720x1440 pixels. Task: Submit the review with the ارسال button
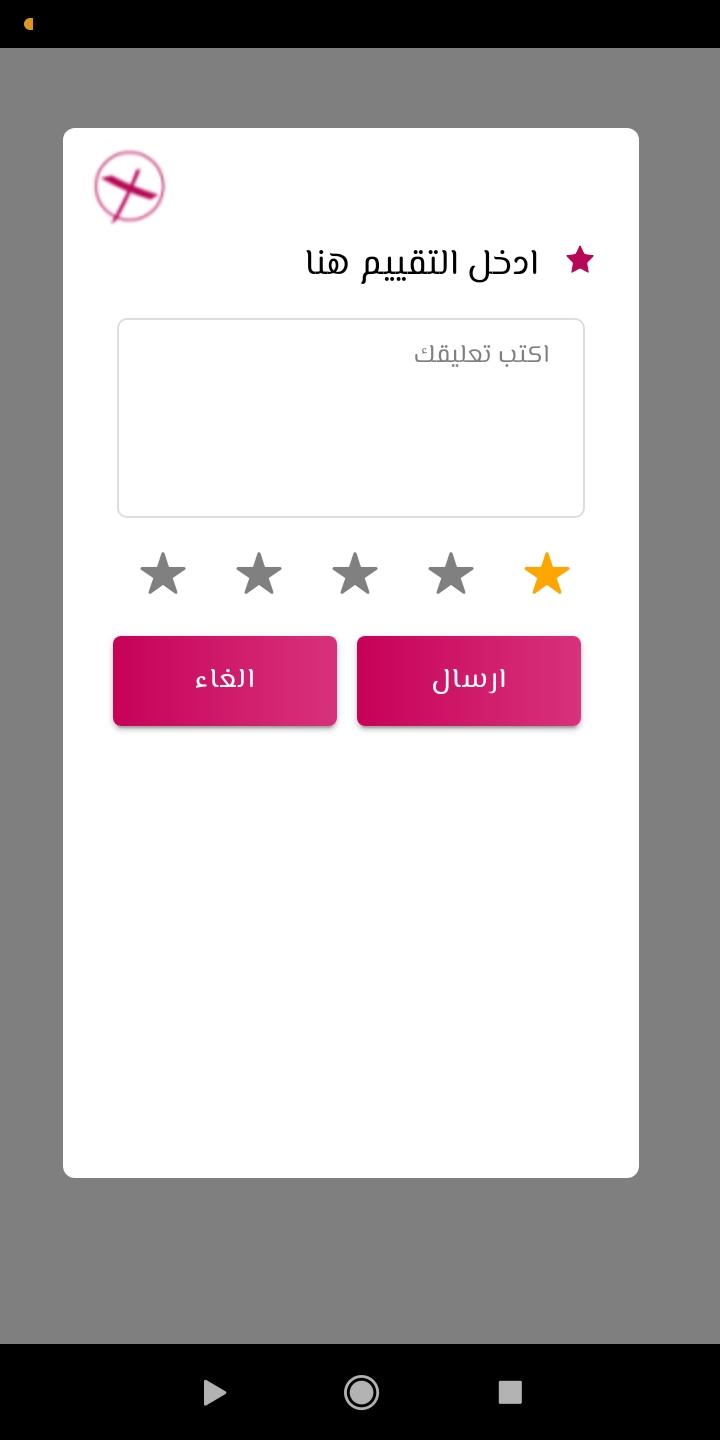tap(469, 681)
